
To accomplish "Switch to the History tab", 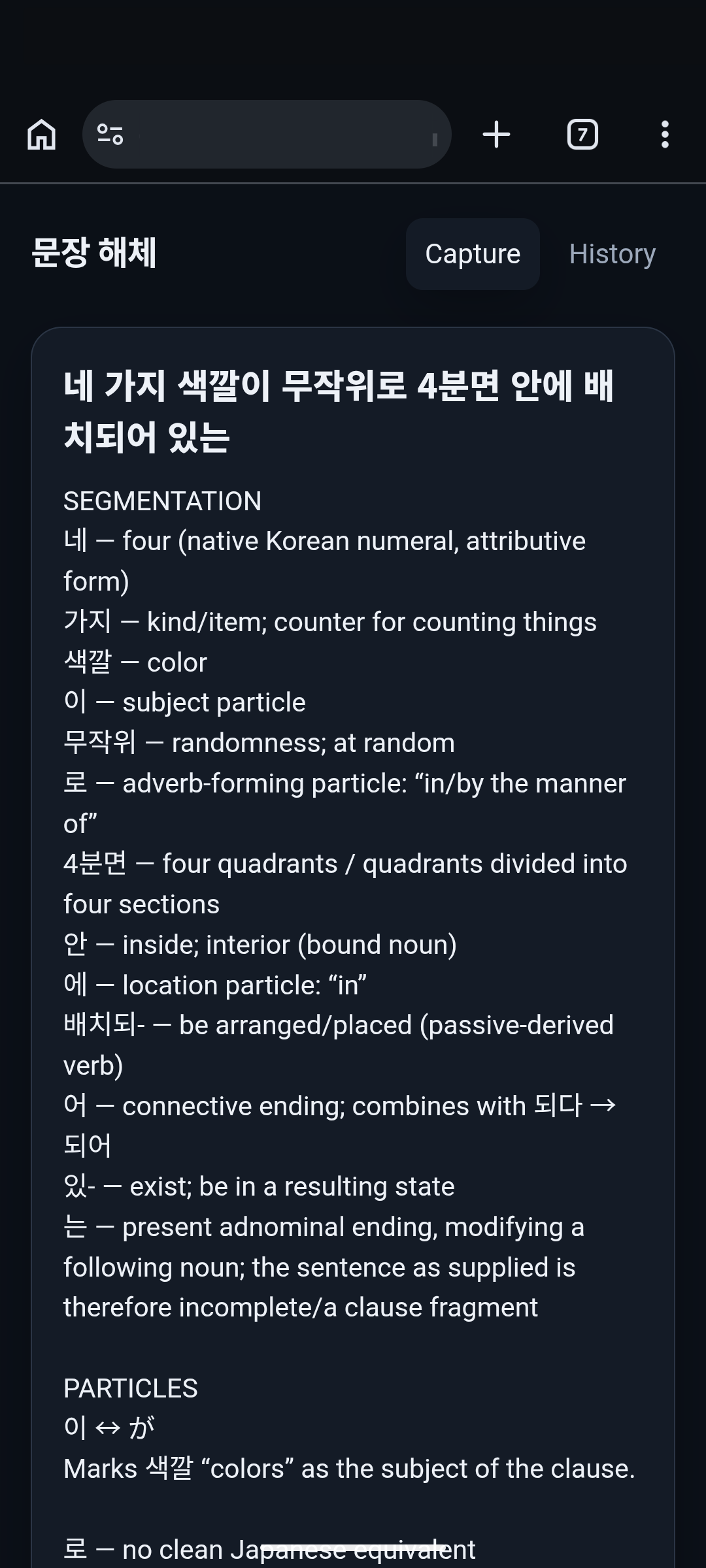I will (612, 254).
